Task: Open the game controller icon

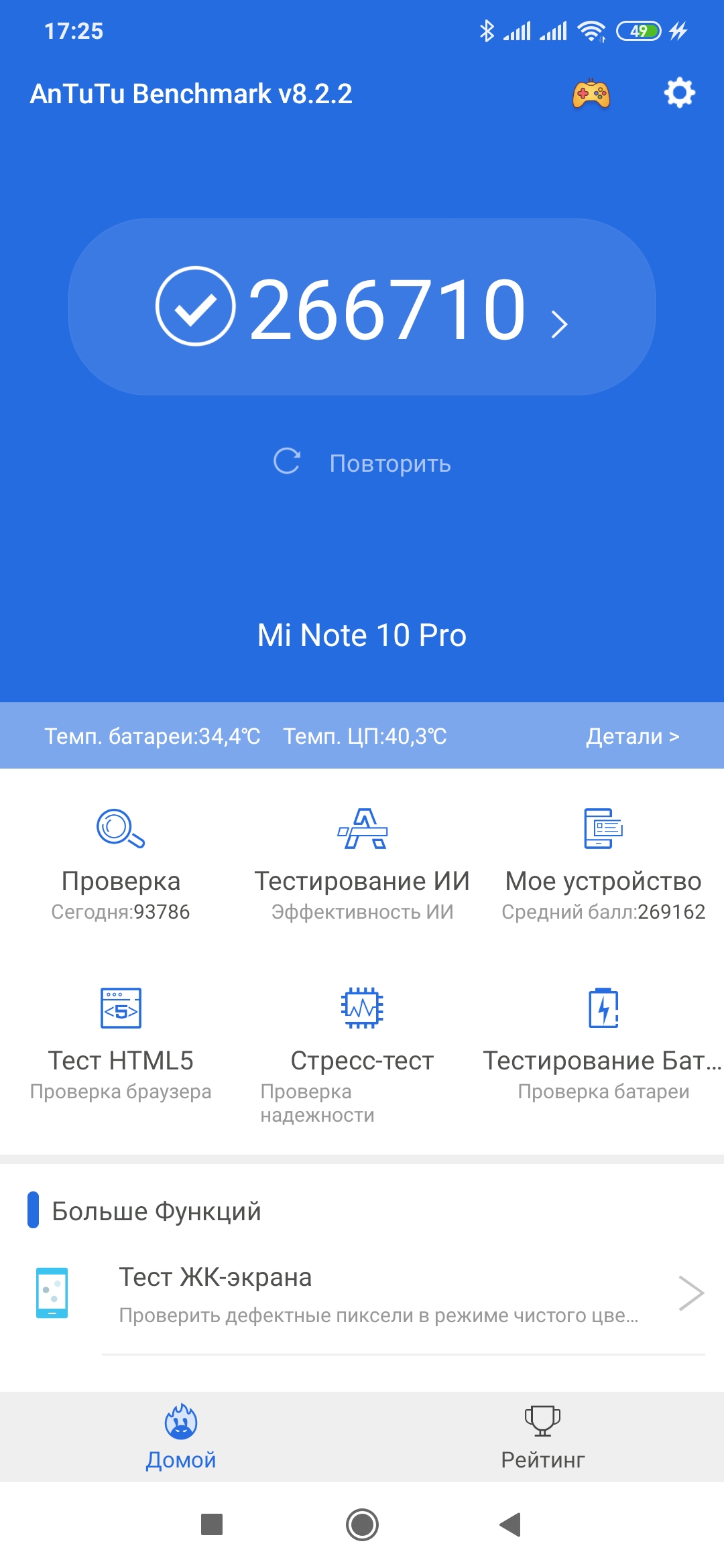Action: click(591, 94)
